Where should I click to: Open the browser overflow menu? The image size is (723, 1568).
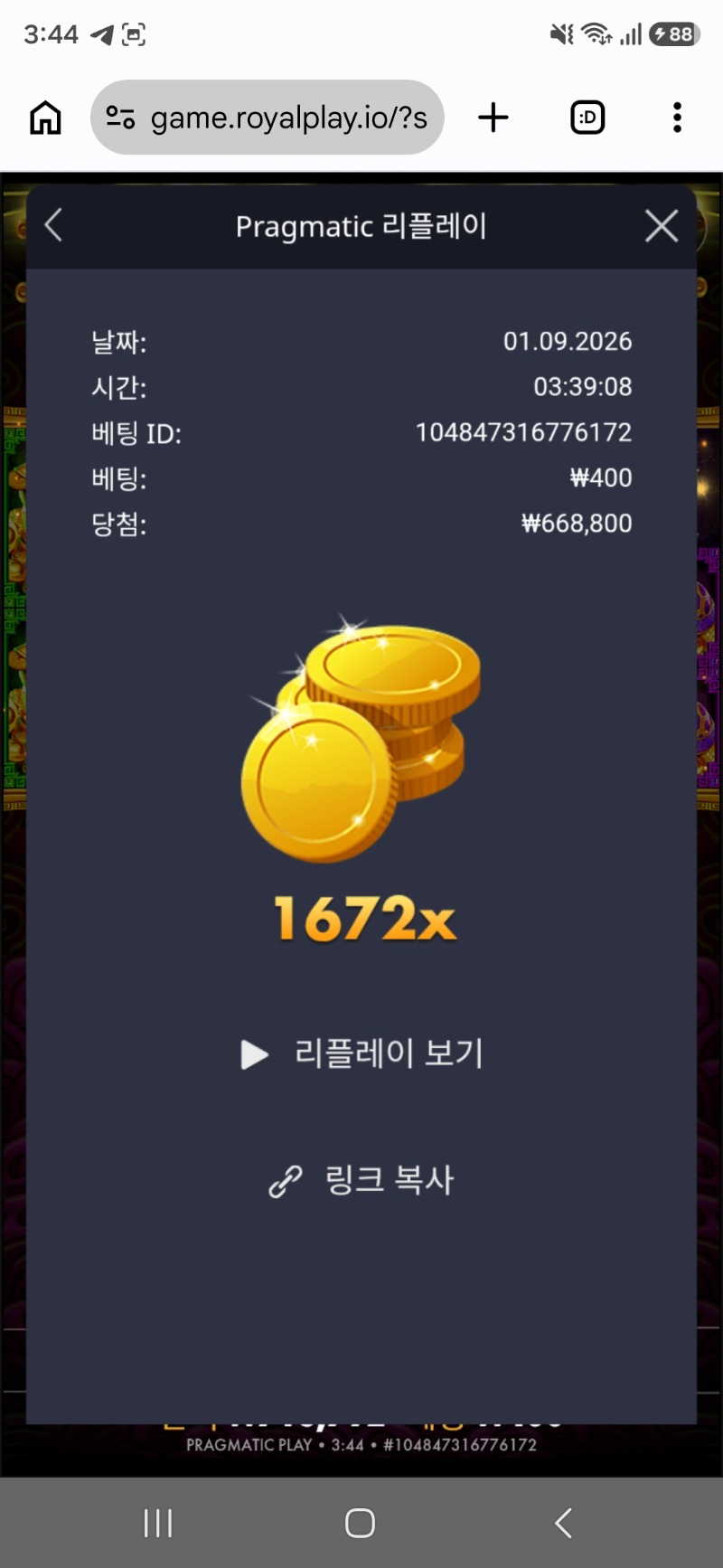tap(677, 118)
